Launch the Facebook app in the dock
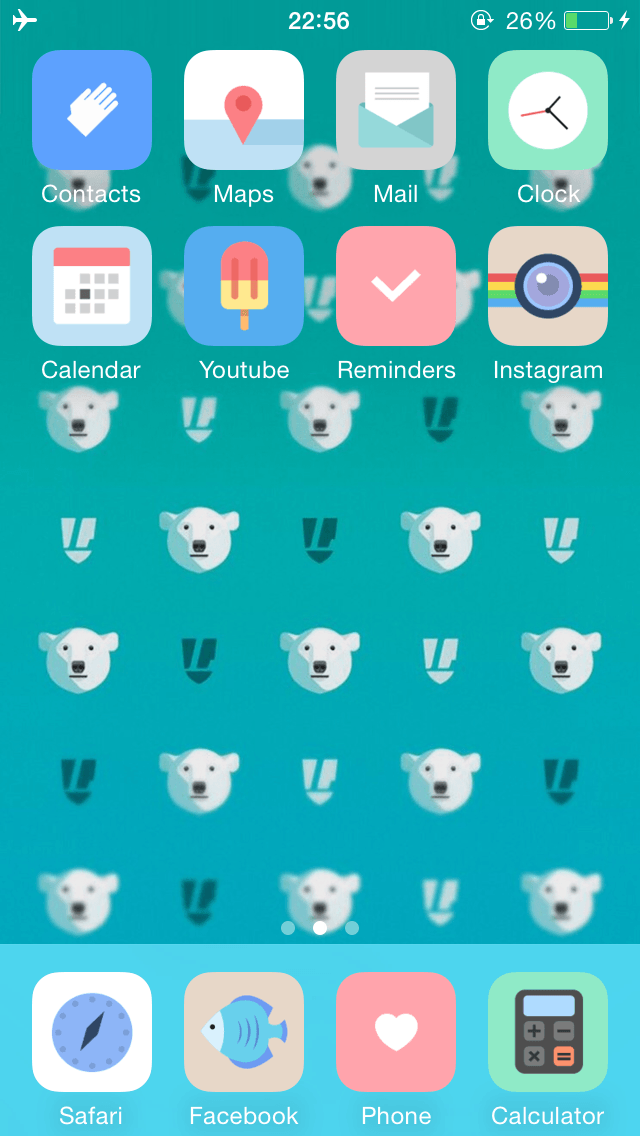Image resolution: width=640 pixels, height=1136 pixels. pos(244,1032)
